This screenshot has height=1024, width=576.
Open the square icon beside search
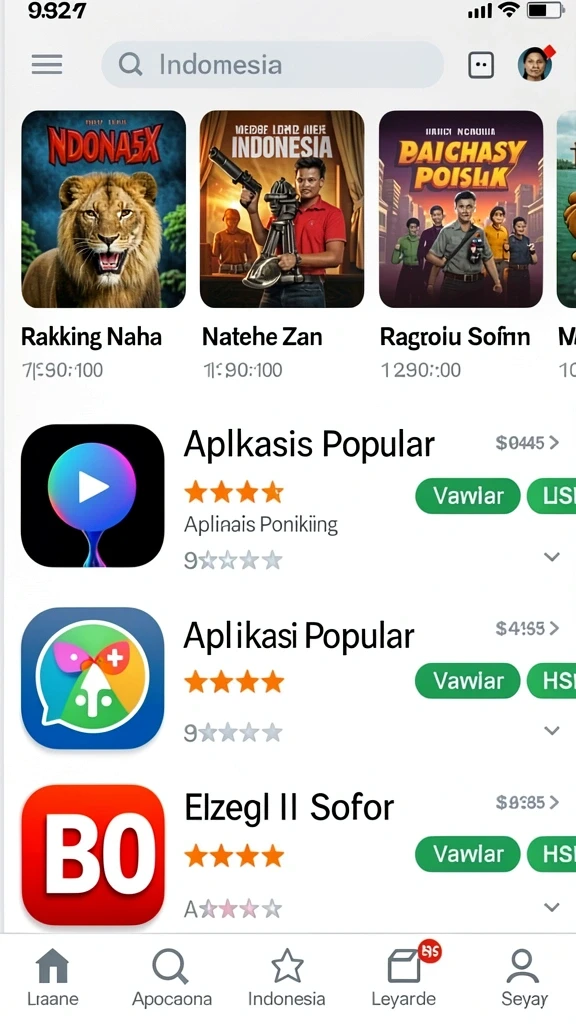(481, 65)
